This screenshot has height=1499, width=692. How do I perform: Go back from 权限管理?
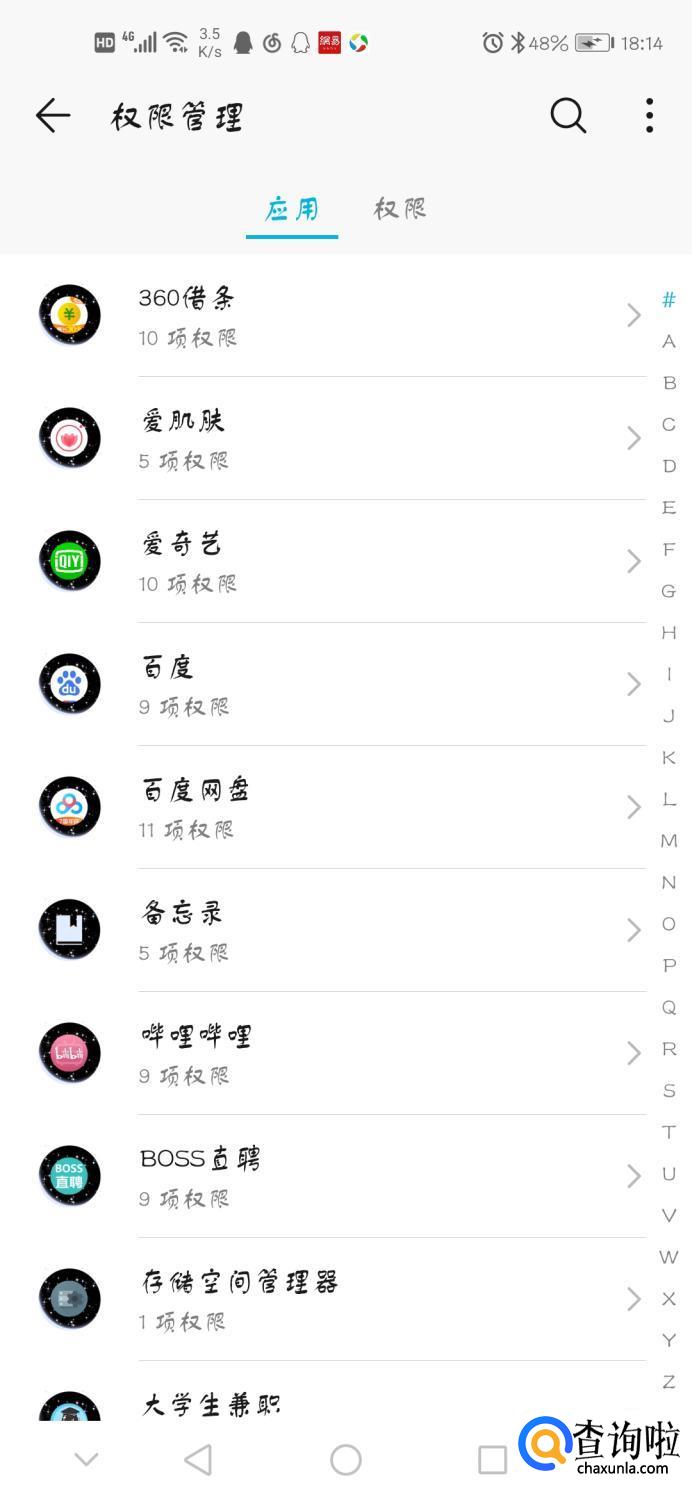tap(53, 116)
